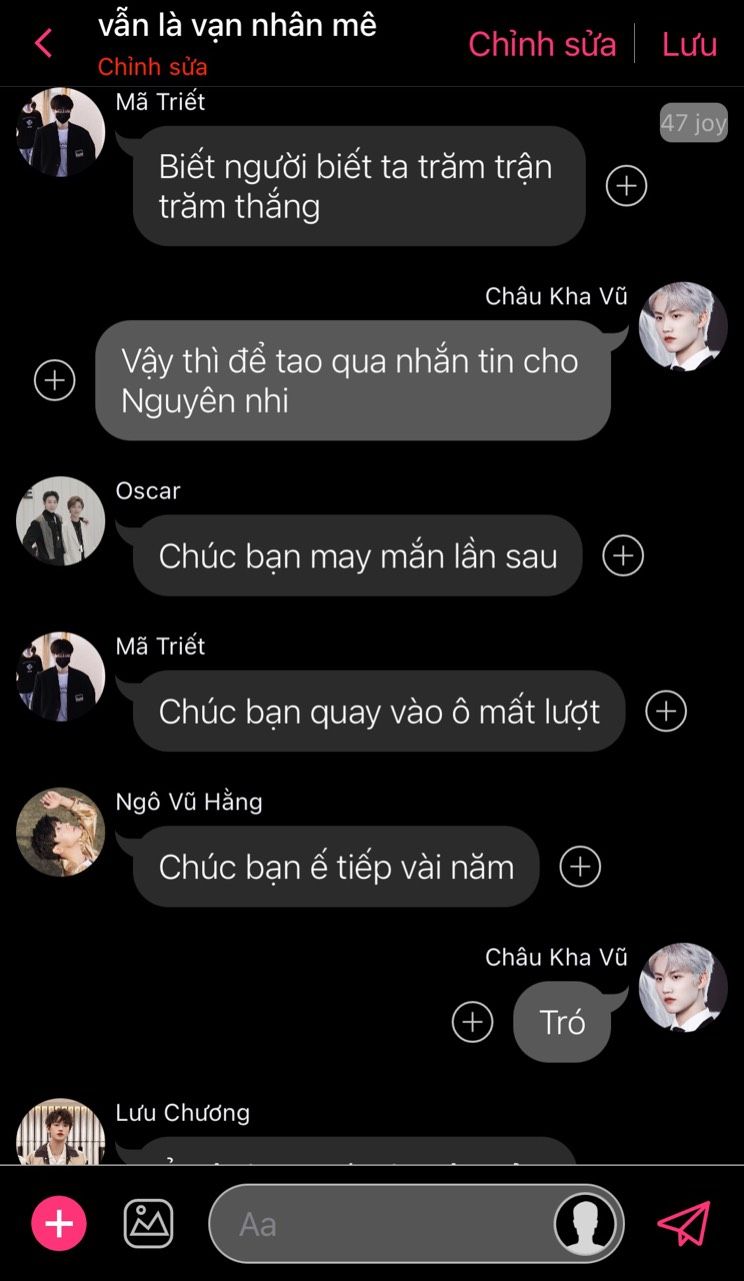This screenshot has height=1281, width=744.
Task: Tap plus beside the 'Tró' message
Action: pyautogui.click(x=472, y=1022)
